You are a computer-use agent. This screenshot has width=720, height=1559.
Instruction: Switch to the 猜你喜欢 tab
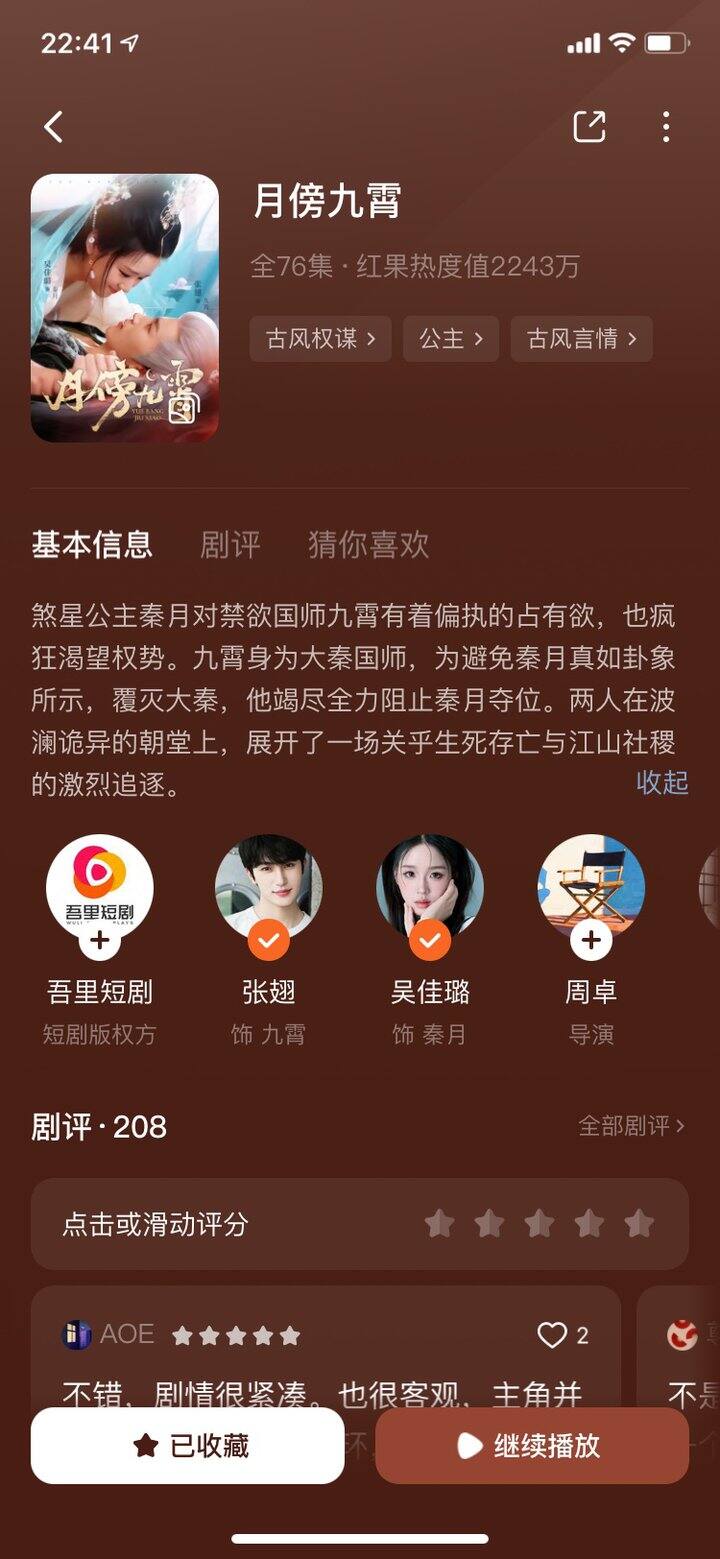368,544
